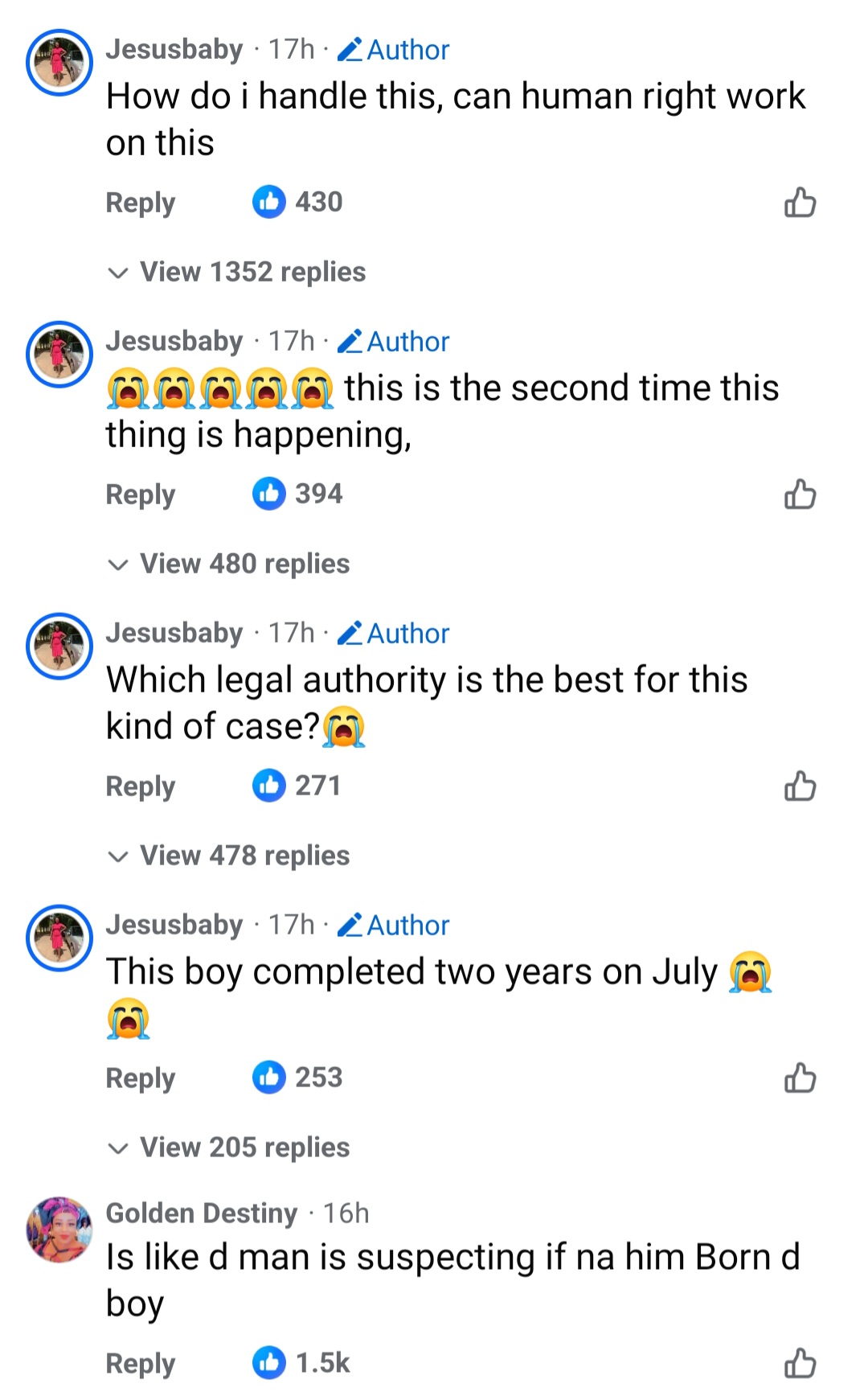View the 1.5k reactions on Golden Destiny's comment
Viewport: 868px width, 1400px height.
tap(301, 1363)
